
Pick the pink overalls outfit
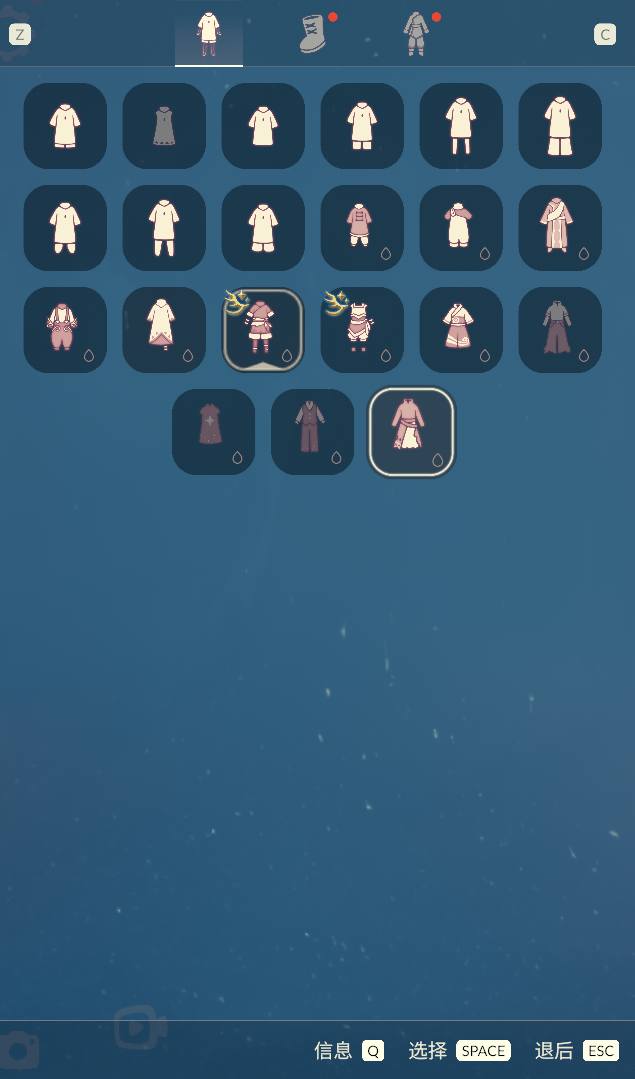tap(65, 330)
